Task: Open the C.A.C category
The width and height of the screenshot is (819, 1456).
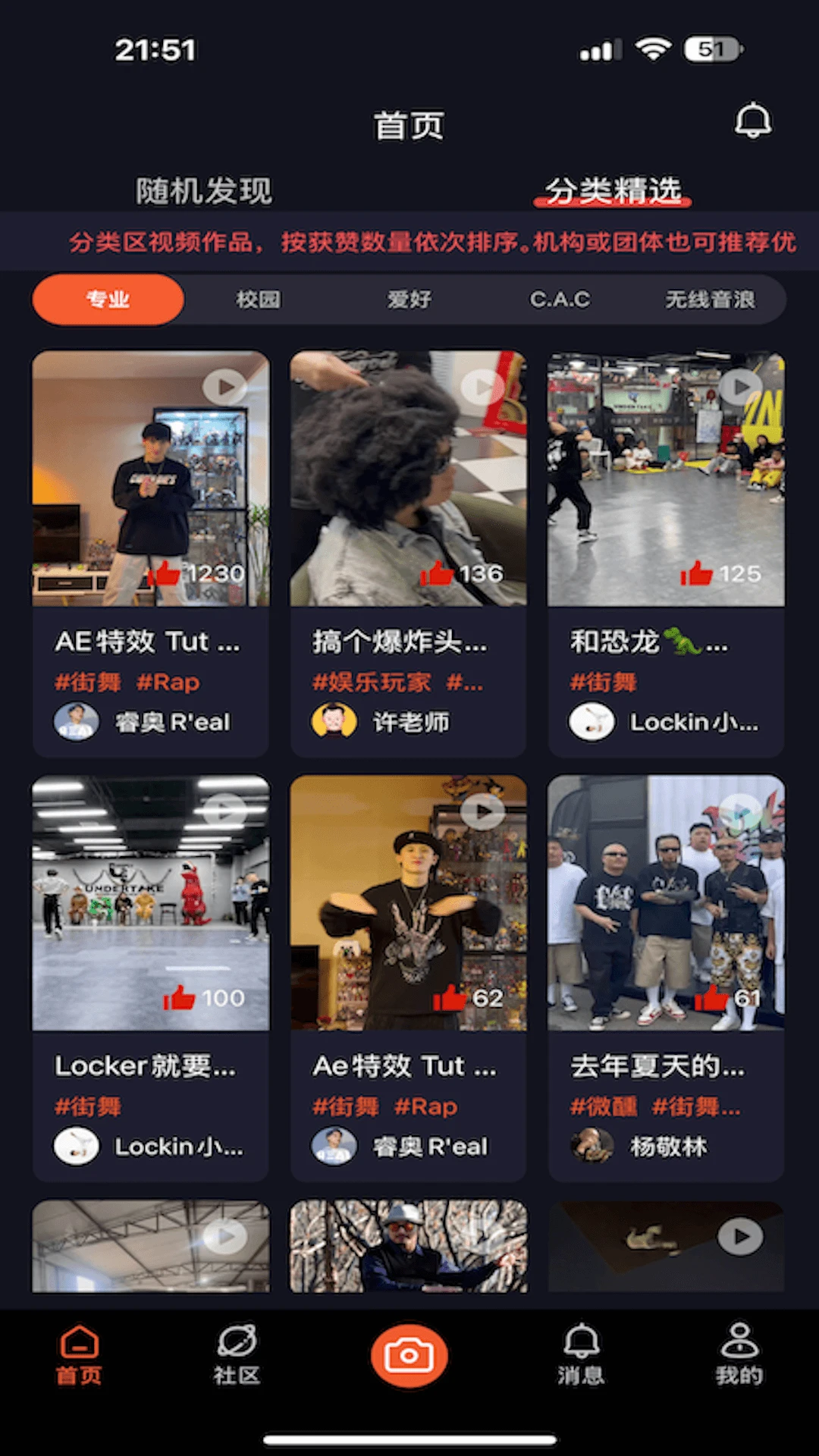Action: point(560,300)
